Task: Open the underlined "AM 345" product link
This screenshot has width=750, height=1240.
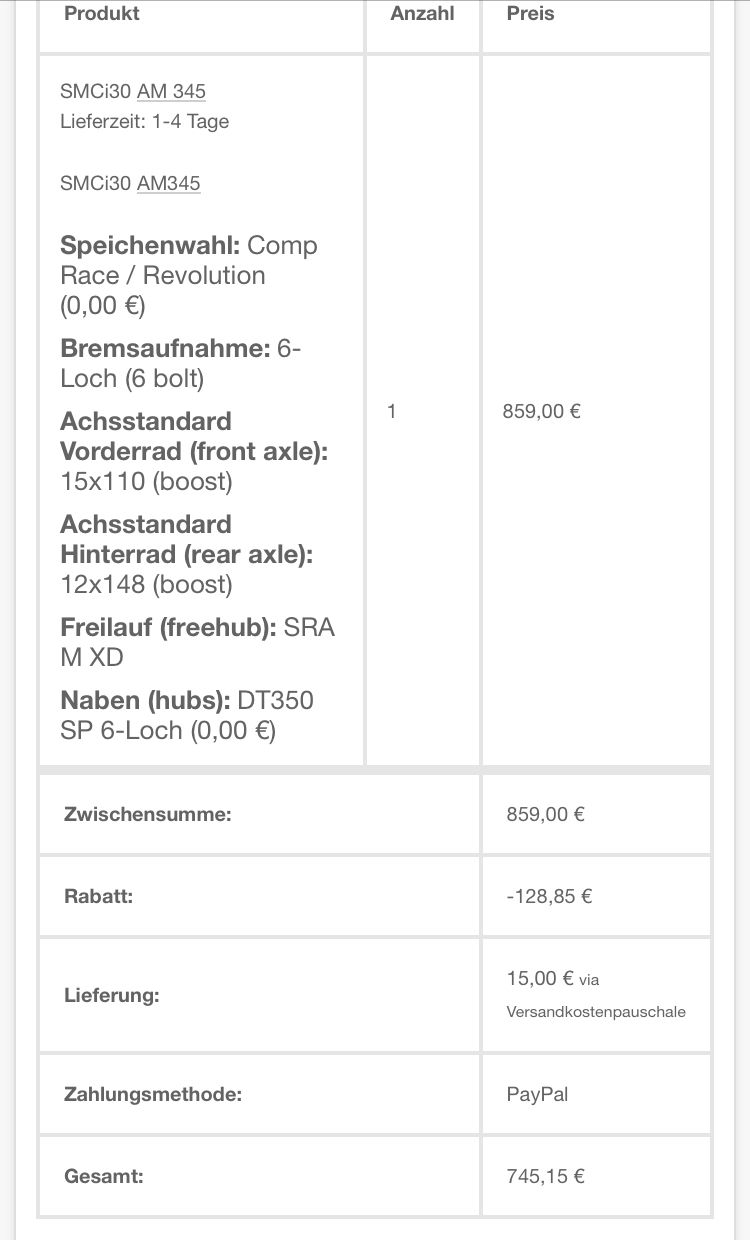Action: pyautogui.click(x=171, y=91)
